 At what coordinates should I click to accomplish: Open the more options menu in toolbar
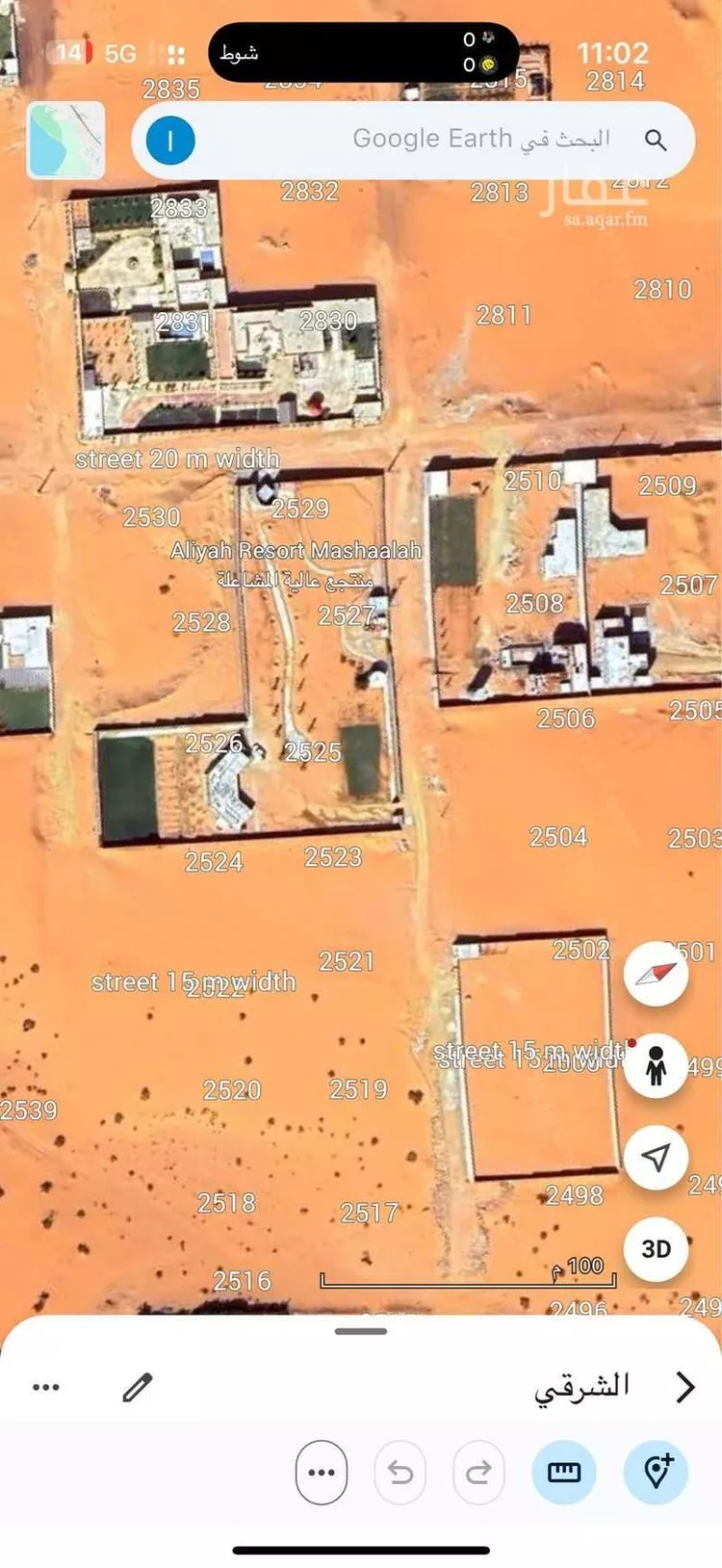click(x=321, y=1472)
